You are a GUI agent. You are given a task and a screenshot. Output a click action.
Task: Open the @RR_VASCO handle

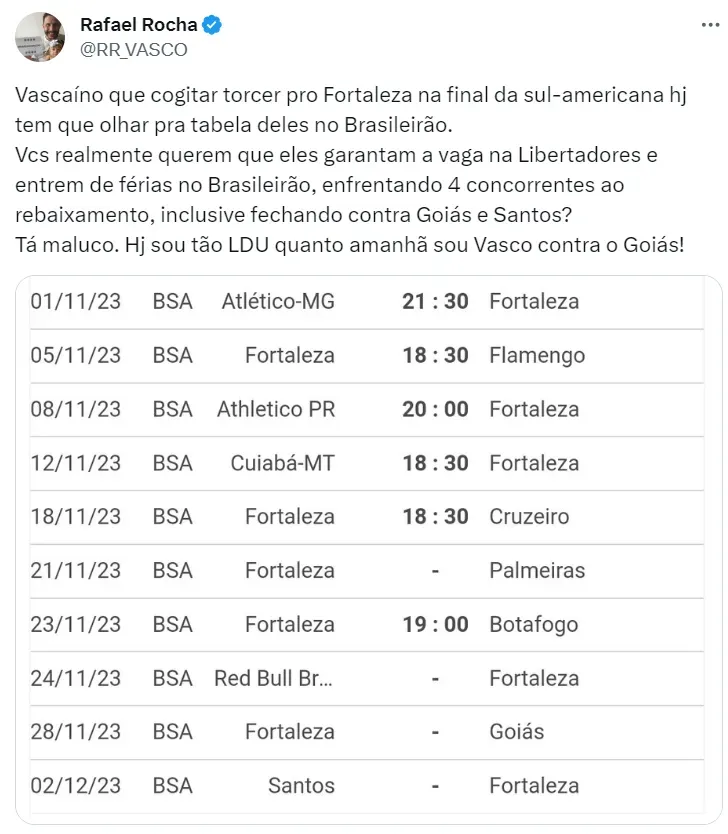coord(133,49)
